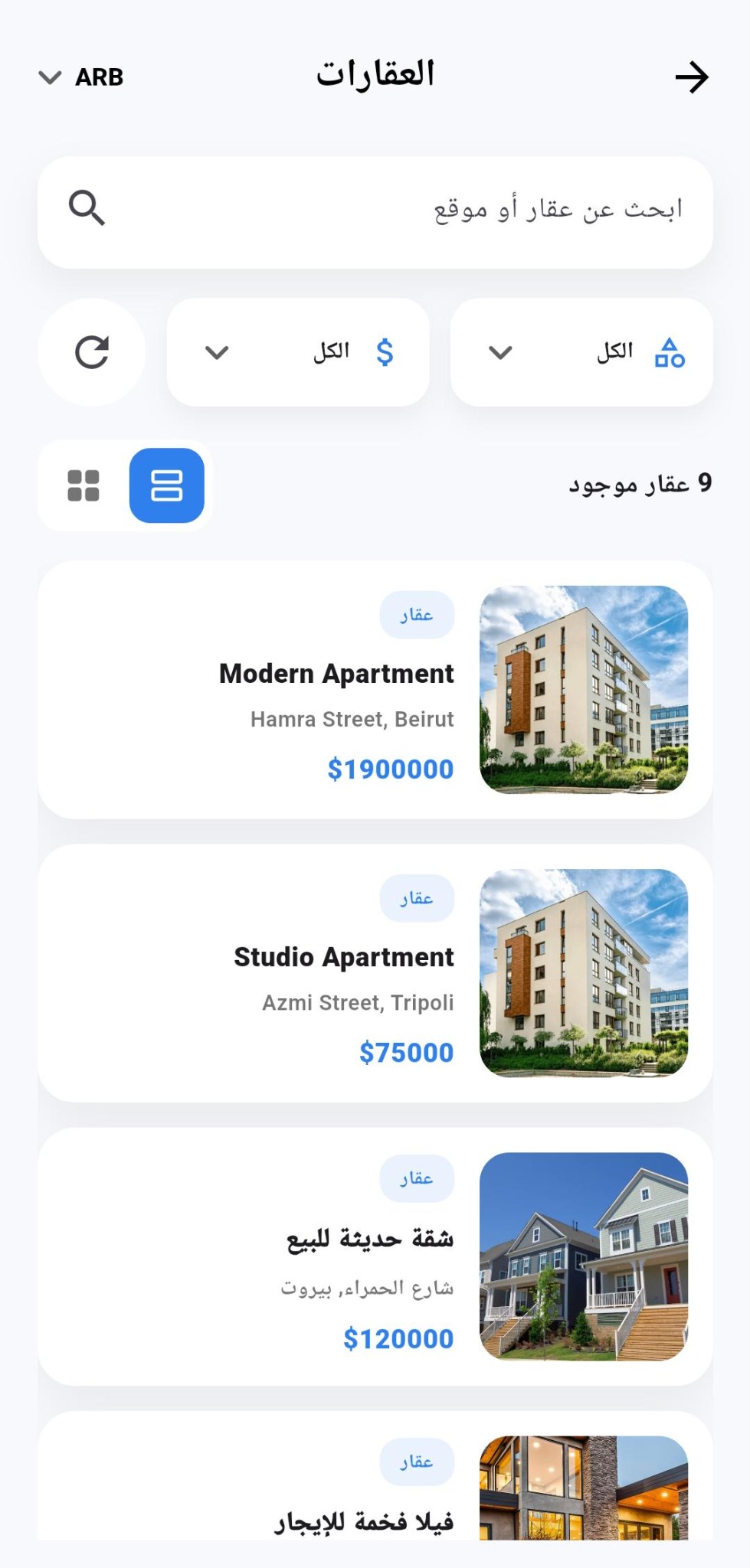The width and height of the screenshot is (750, 1568).
Task: Switch to grid view layout
Action: coord(84,485)
